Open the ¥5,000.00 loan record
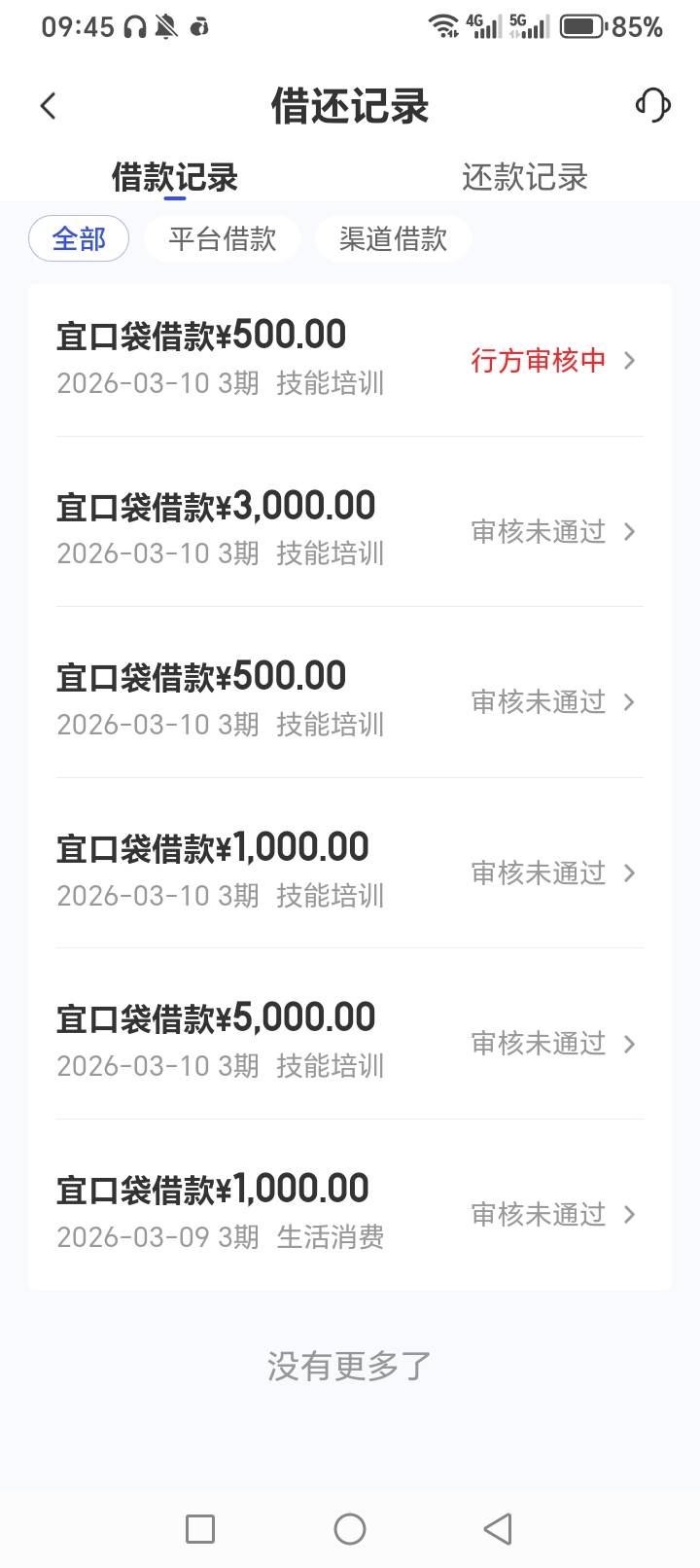The width and height of the screenshot is (700, 1568). (x=350, y=1043)
